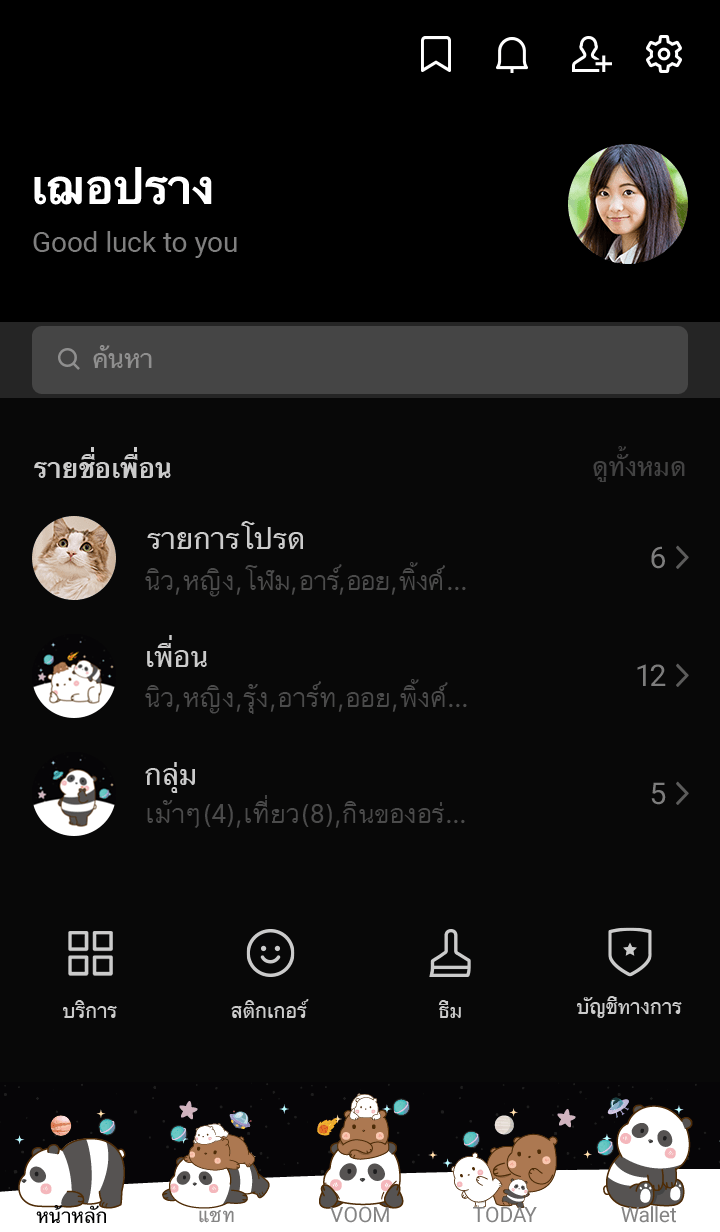
Task: Open the เพื่อน friends list
Action: point(360,676)
